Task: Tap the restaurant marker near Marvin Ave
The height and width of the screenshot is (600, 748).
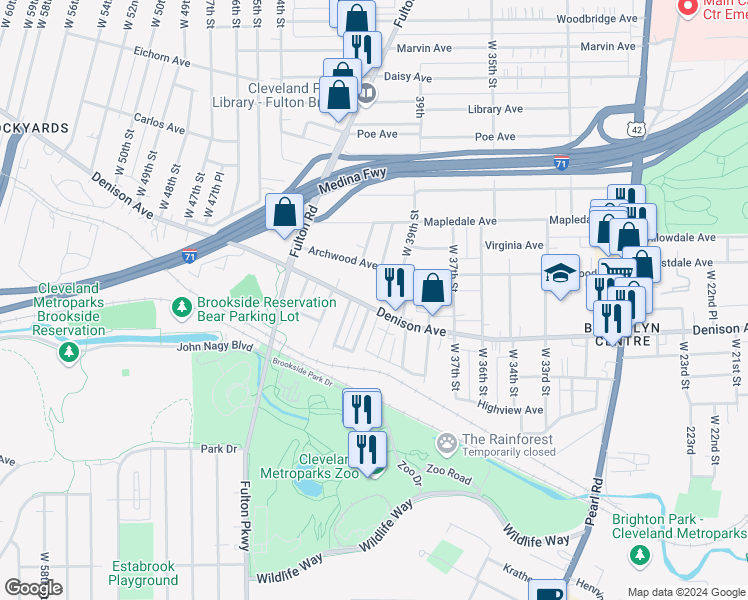Action: pos(362,50)
